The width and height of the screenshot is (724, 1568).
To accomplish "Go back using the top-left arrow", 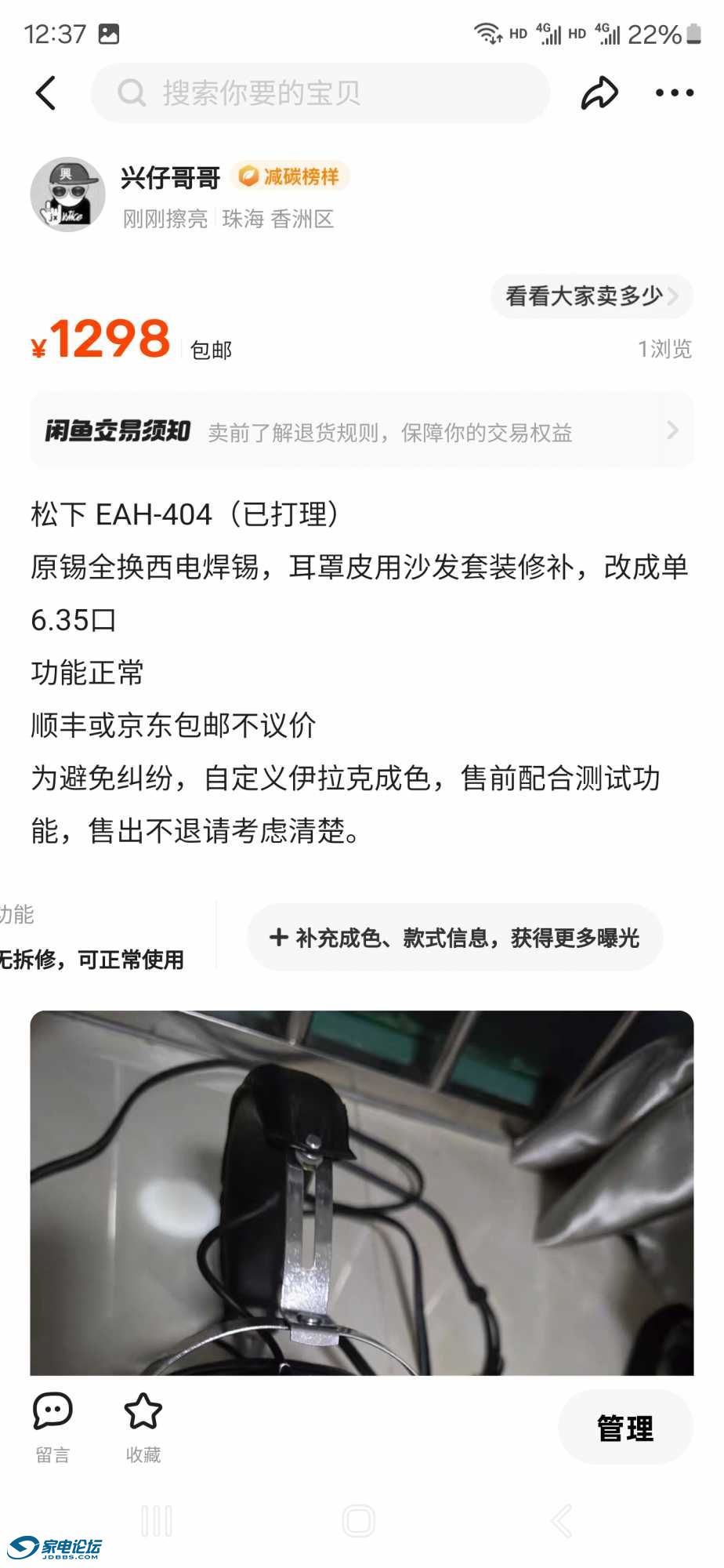I will click(x=47, y=93).
